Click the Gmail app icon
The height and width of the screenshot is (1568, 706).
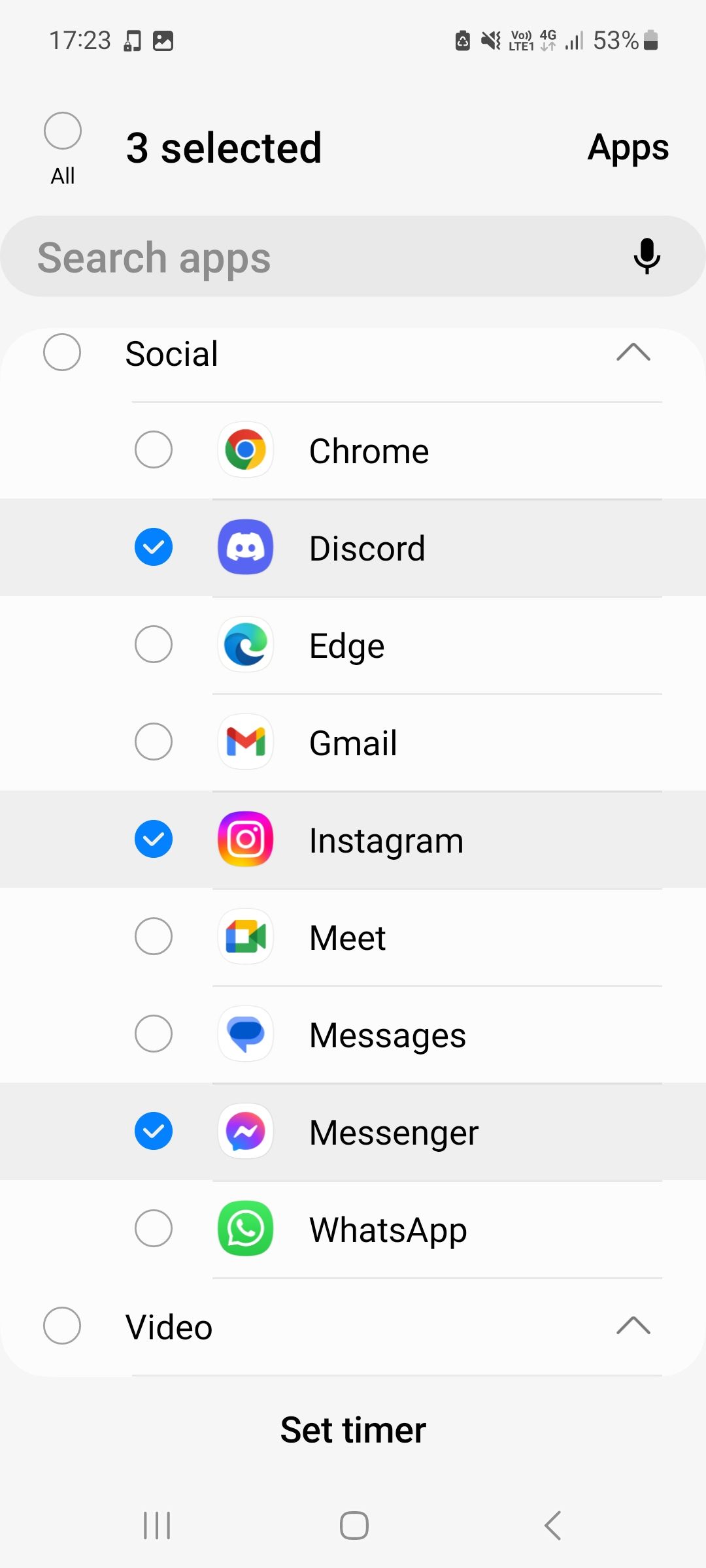[244, 742]
